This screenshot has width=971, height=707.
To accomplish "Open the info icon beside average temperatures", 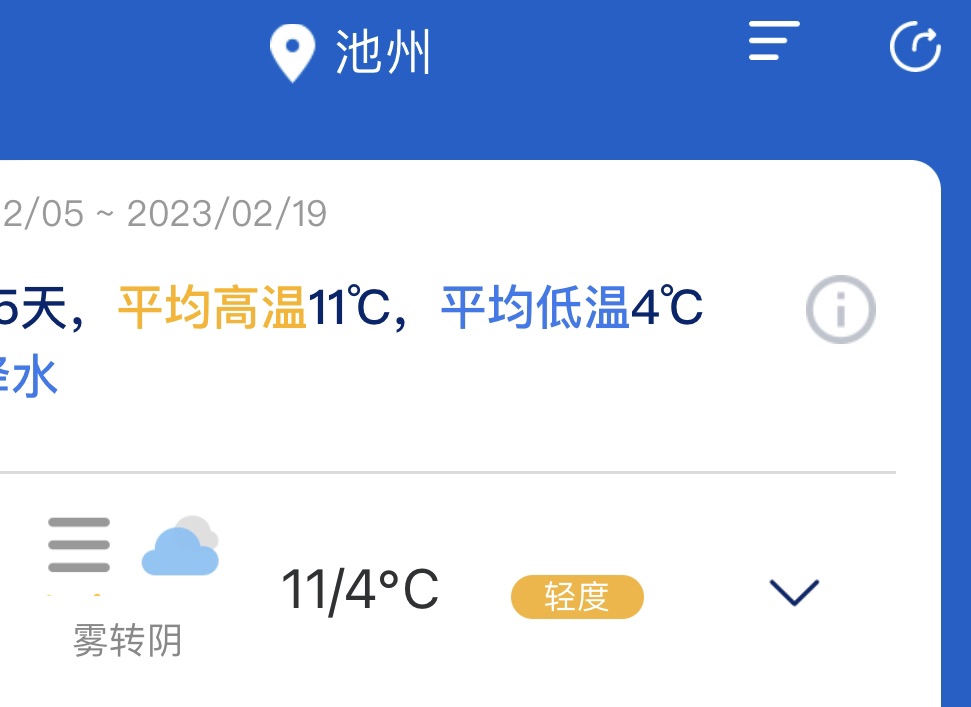I will tap(840, 309).
